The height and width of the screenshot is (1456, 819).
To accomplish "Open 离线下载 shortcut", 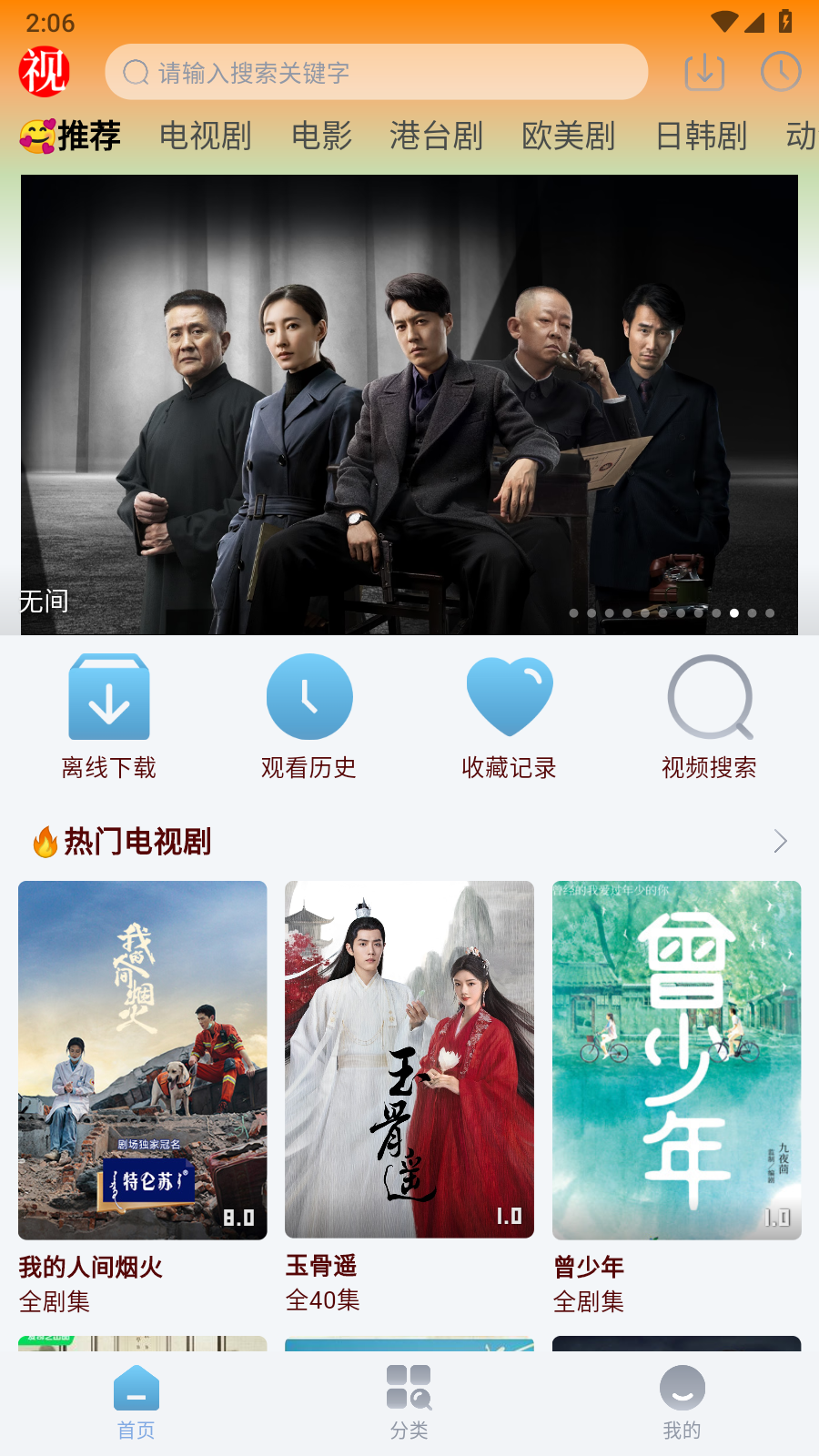I will tap(109, 717).
